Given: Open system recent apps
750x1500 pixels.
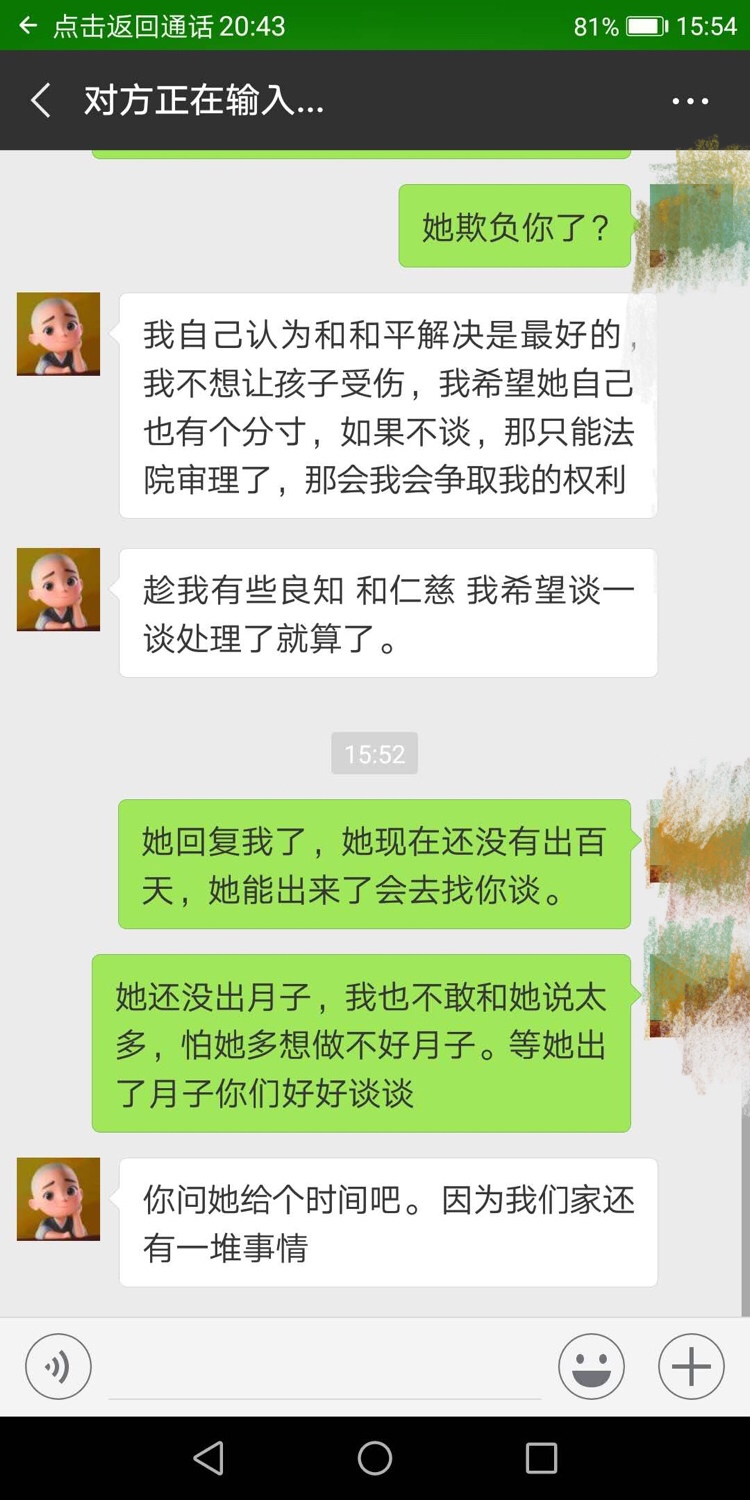Looking at the screenshot, I should tap(541, 1459).
